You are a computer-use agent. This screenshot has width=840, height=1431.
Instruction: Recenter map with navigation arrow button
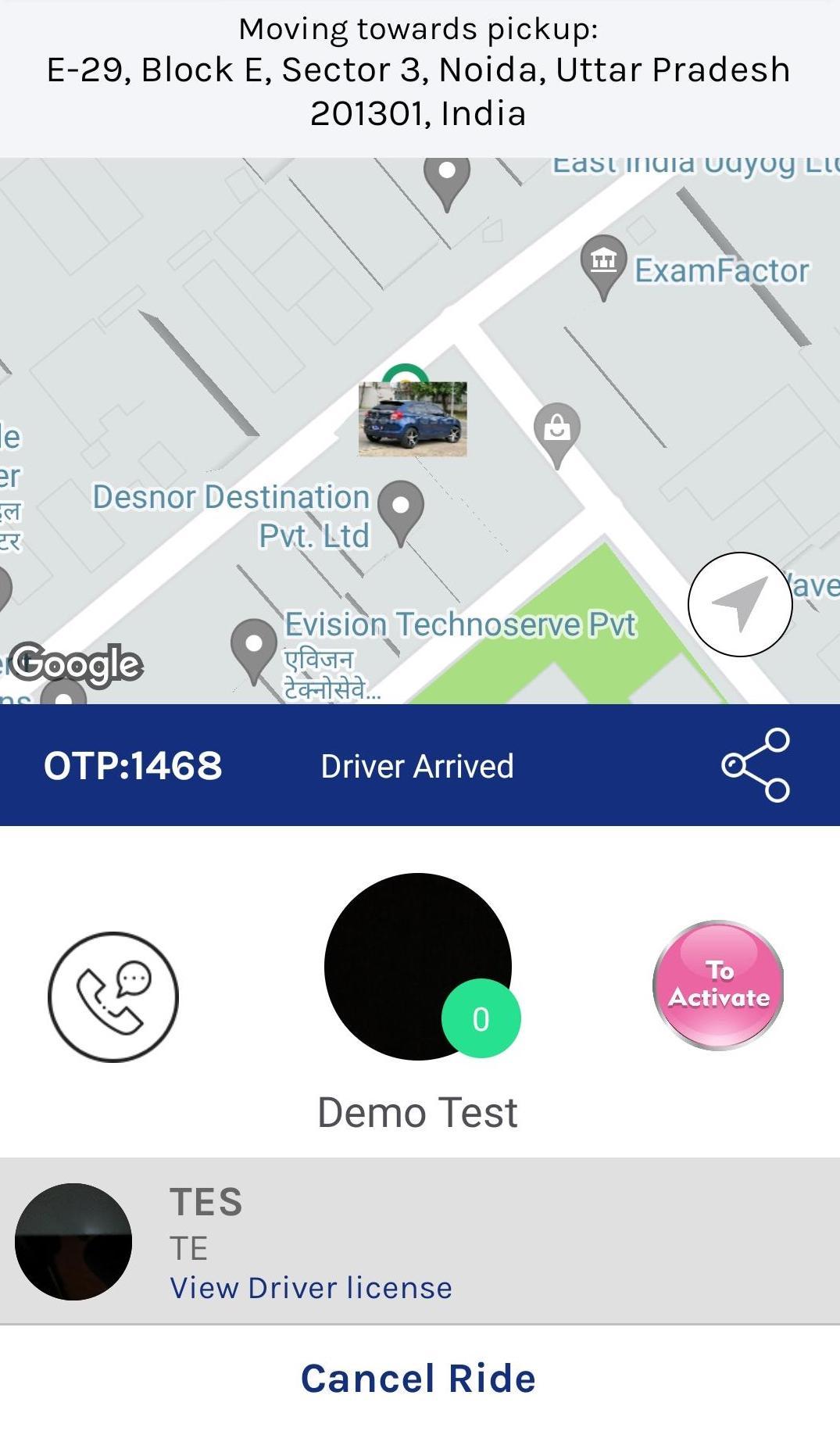click(x=740, y=604)
